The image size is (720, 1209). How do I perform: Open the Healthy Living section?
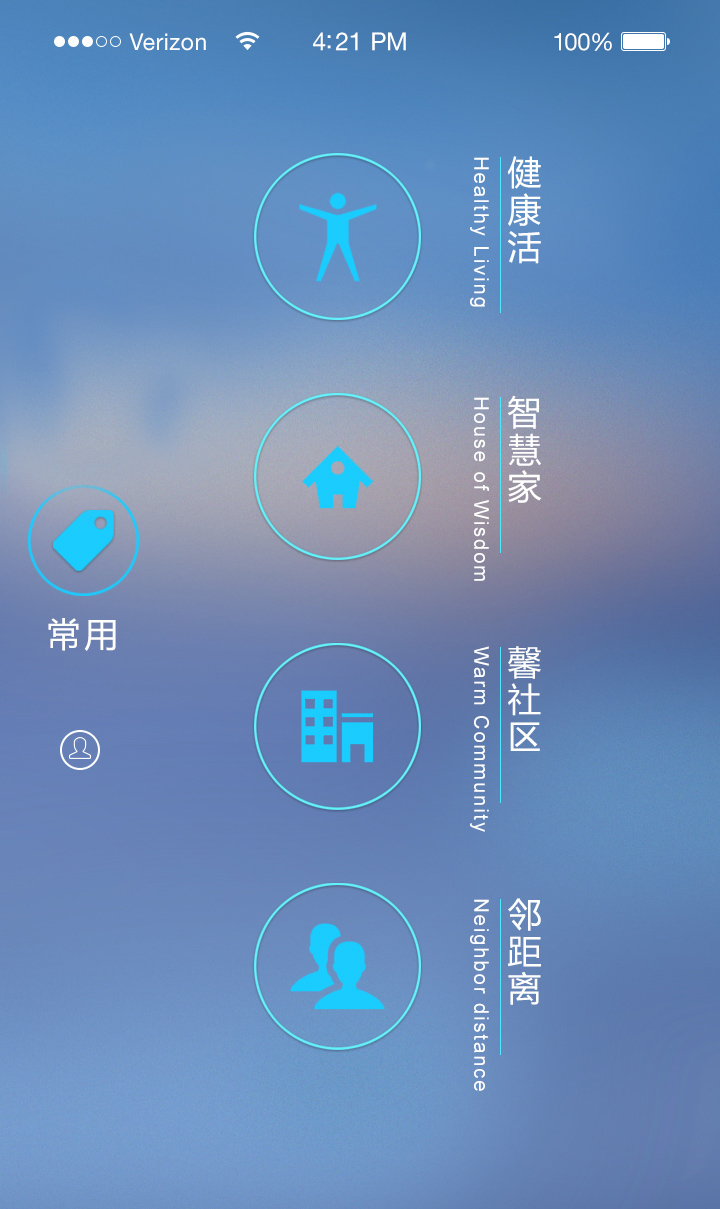(337, 237)
